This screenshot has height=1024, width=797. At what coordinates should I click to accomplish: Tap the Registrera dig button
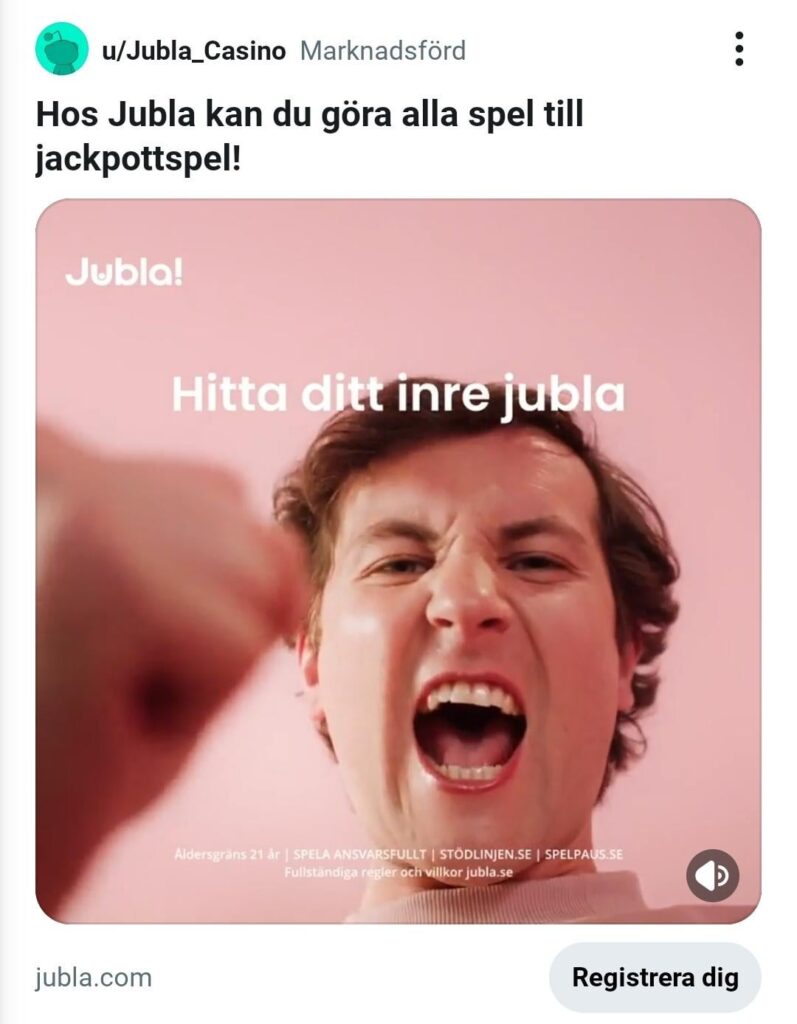(655, 977)
